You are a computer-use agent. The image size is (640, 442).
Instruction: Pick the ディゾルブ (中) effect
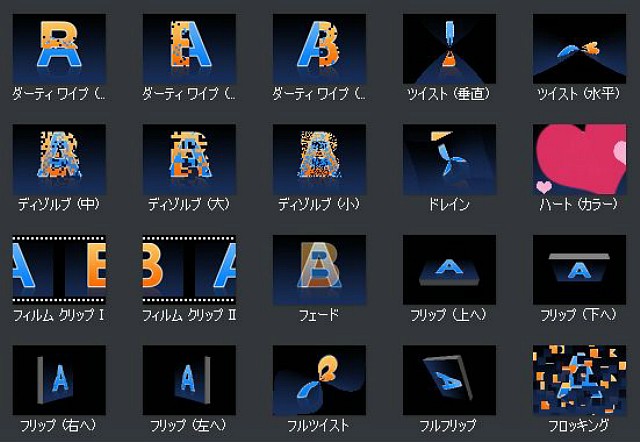pyautogui.click(x=59, y=158)
